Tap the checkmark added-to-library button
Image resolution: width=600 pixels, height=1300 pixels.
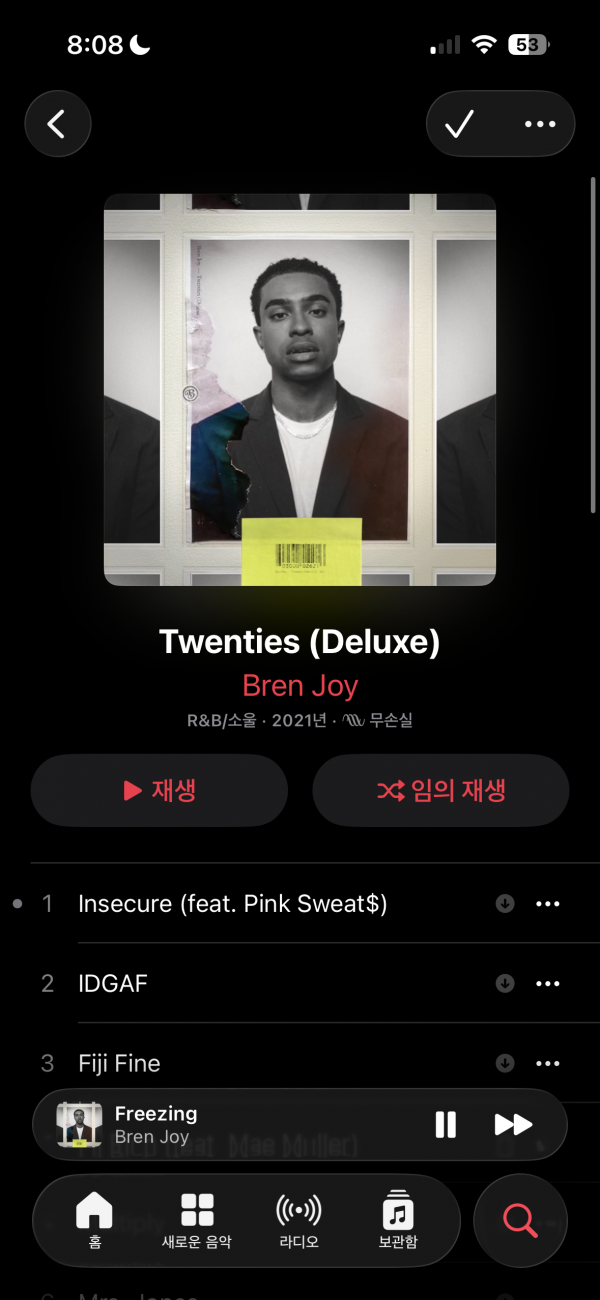pos(459,124)
